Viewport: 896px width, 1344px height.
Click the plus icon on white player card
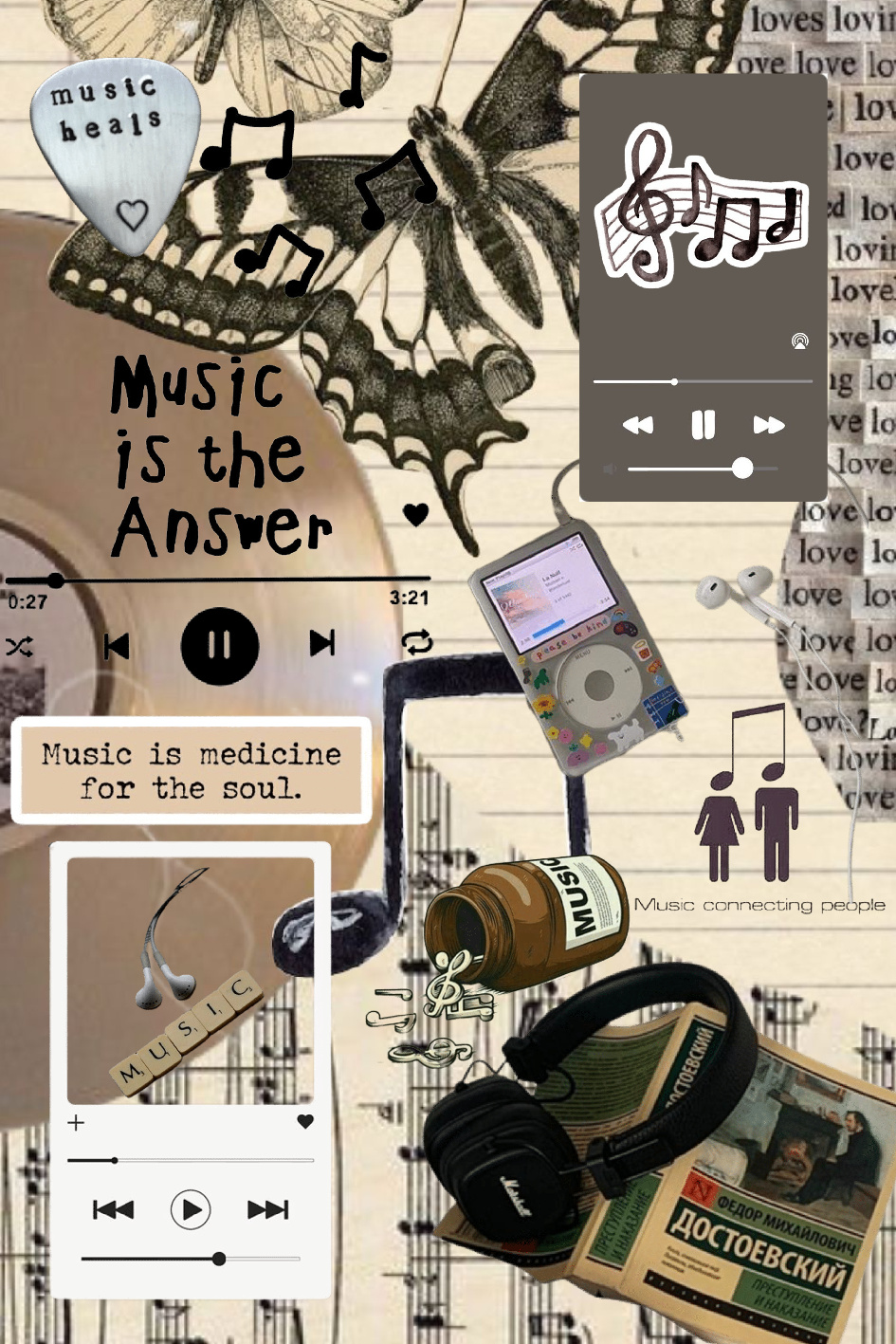pyautogui.click(x=74, y=1121)
